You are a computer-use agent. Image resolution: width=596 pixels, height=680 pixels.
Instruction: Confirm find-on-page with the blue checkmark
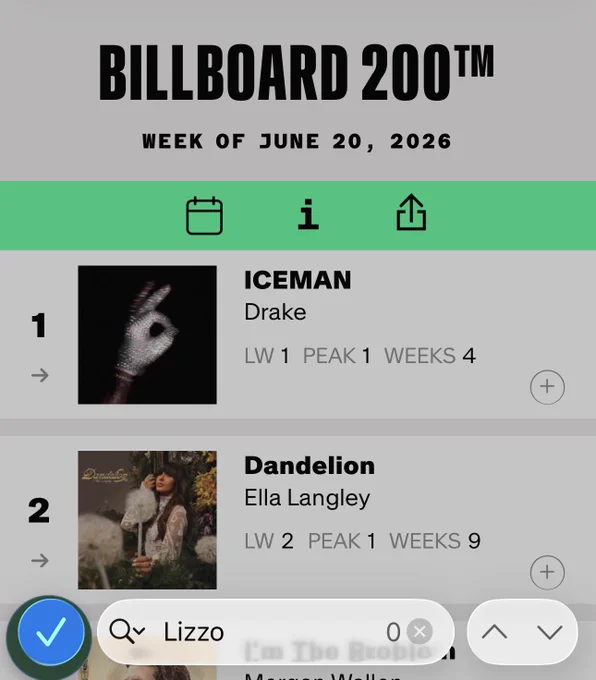pyautogui.click(x=51, y=632)
